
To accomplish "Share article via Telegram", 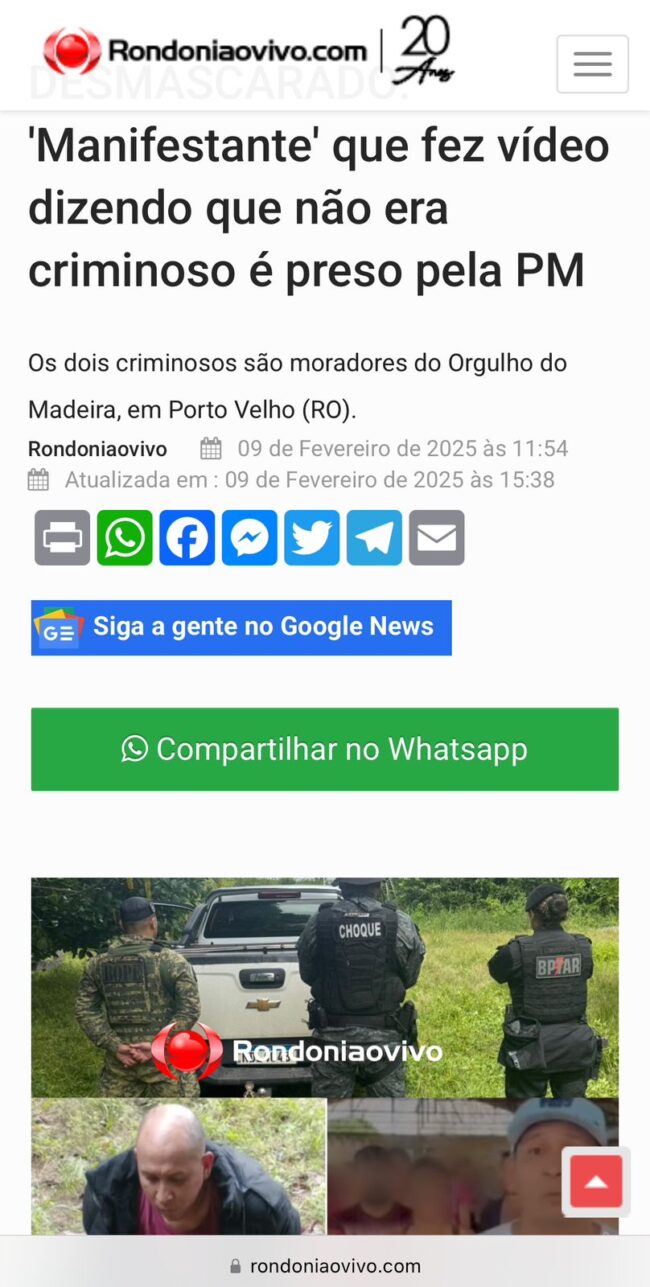I will pos(374,538).
